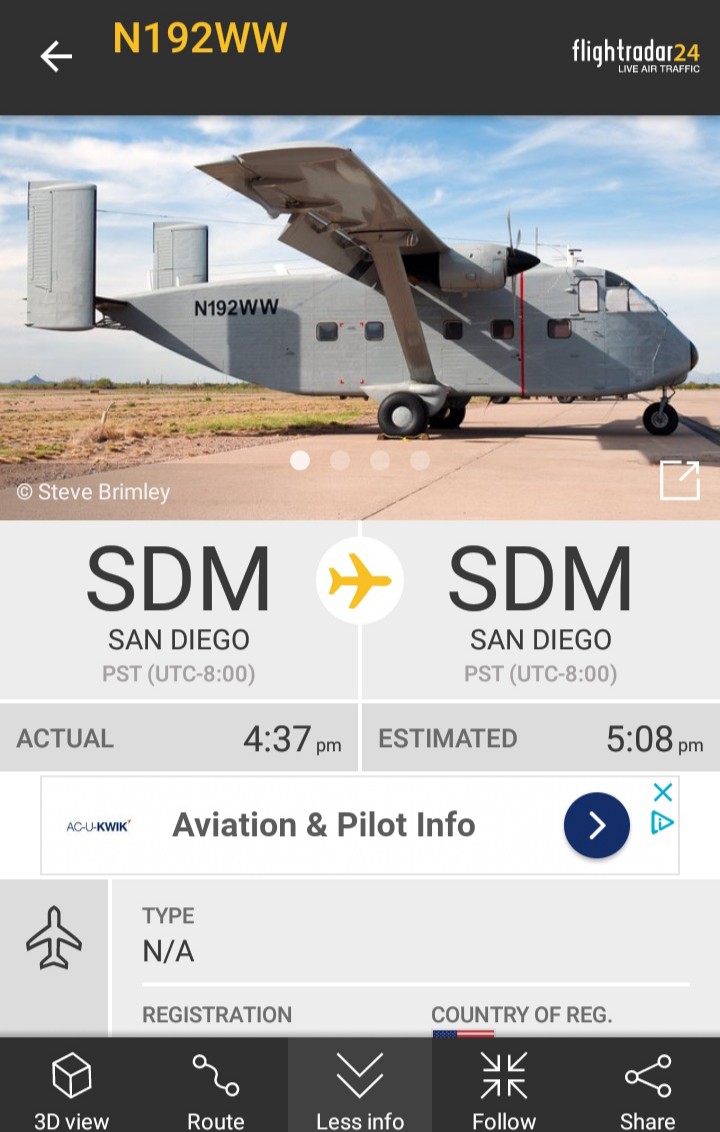Open 3D view of the flight

pyautogui.click(x=72, y=1090)
